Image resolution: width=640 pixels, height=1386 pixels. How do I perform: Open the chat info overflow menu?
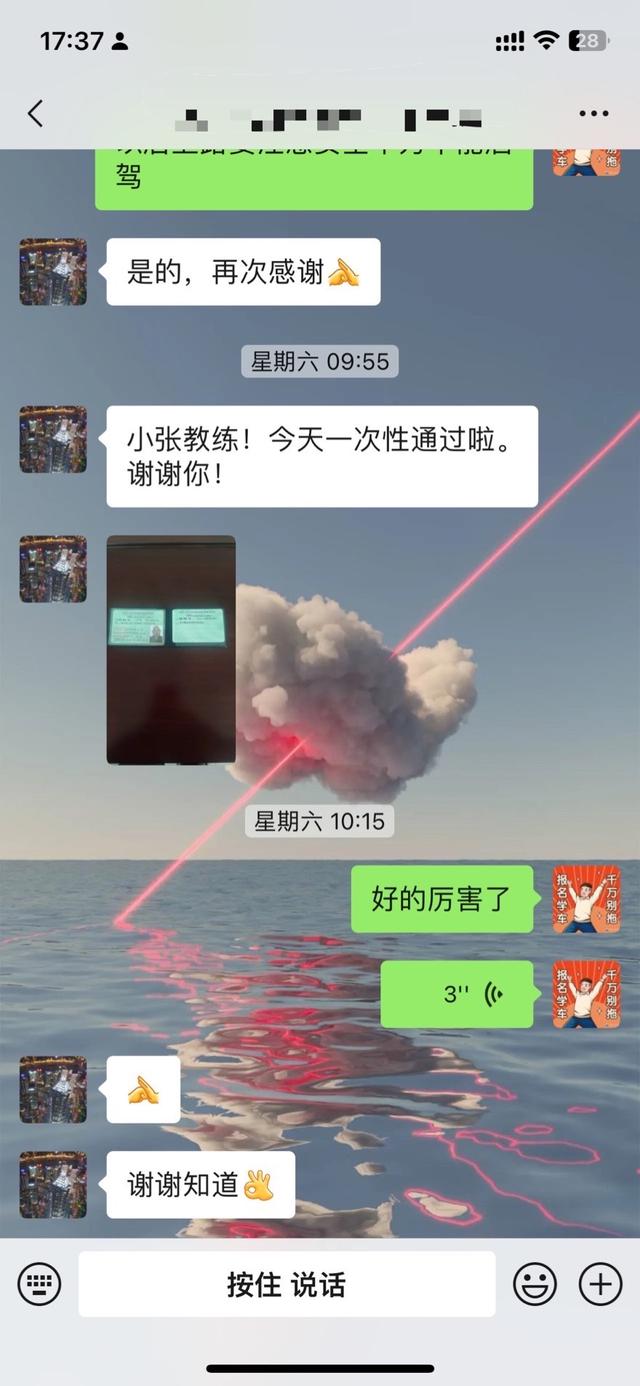pyautogui.click(x=593, y=114)
